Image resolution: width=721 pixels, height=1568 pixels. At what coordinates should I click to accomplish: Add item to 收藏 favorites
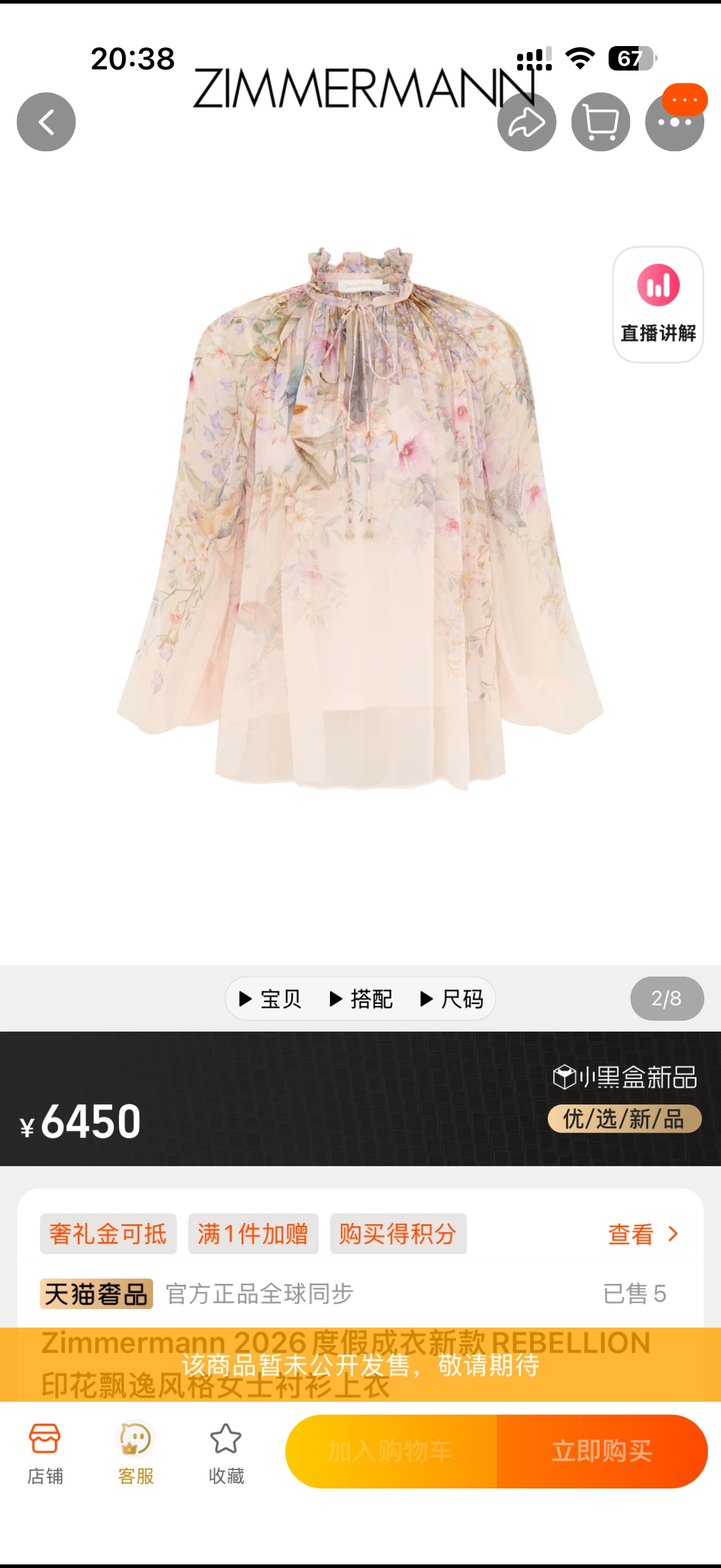[227, 1453]
